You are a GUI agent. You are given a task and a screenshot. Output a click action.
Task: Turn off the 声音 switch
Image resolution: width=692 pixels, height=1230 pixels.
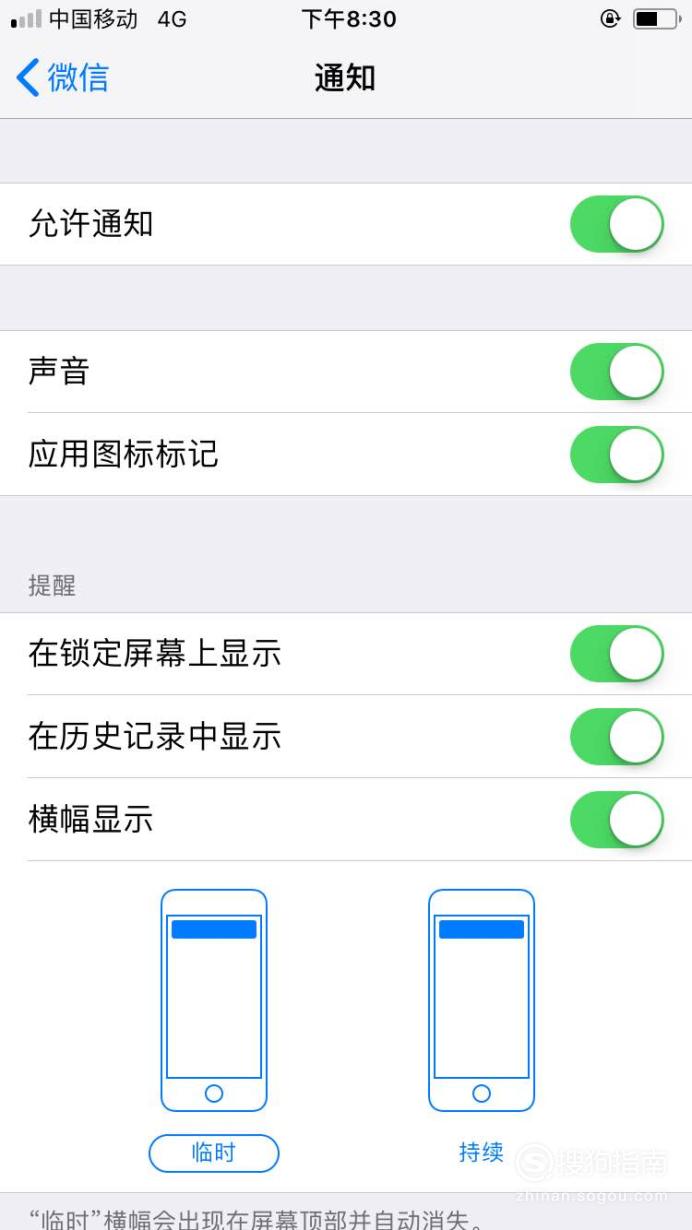[x=617, y=372]
